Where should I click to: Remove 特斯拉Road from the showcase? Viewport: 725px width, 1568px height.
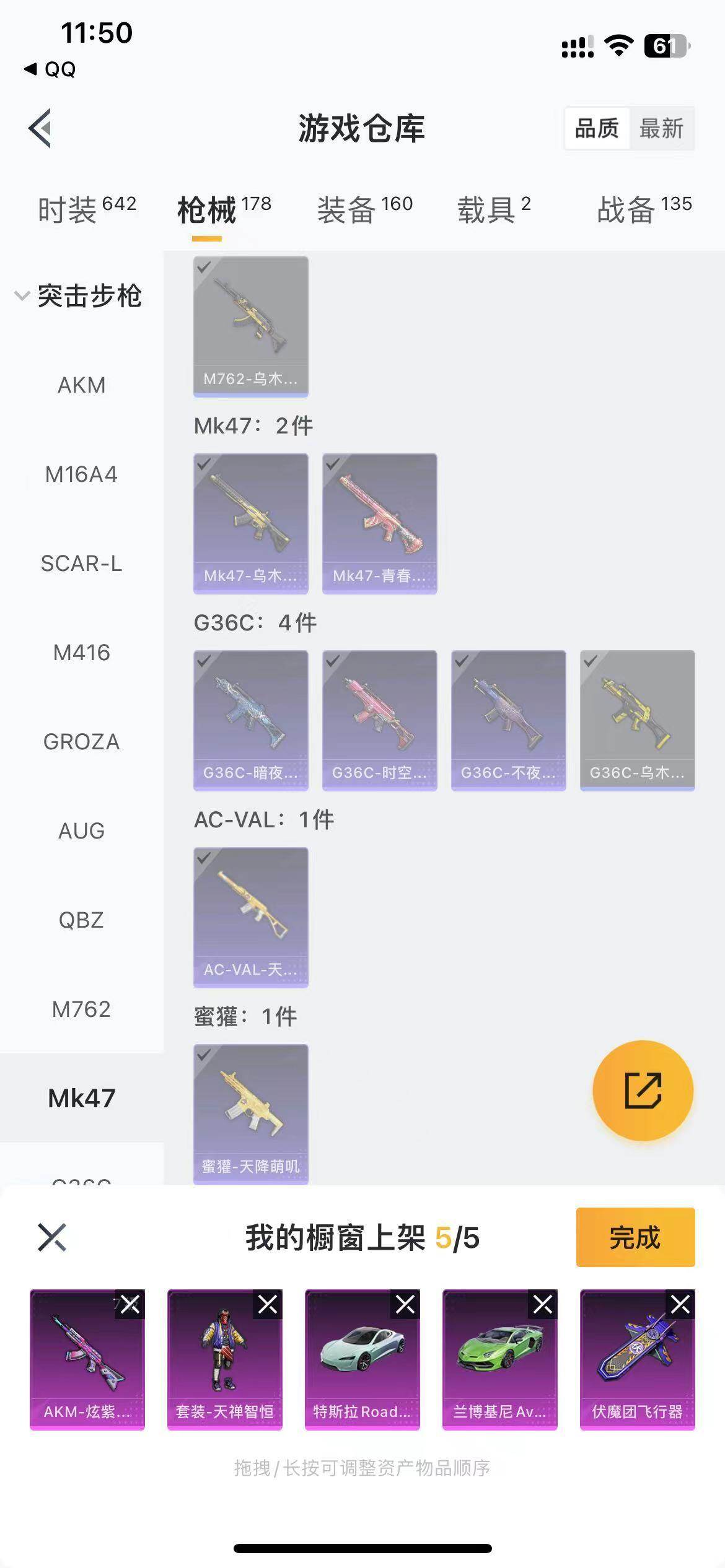(405, 1305)
